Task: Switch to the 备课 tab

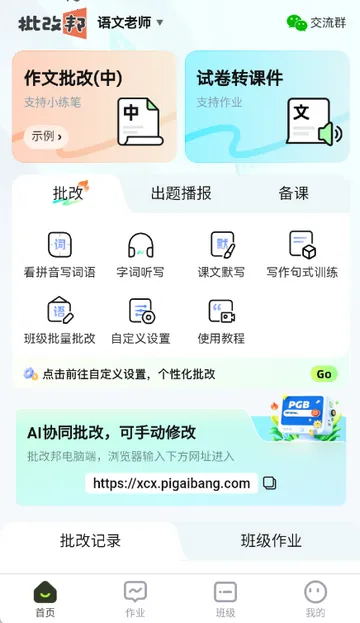Action: pyautogui.click(x=293, y=193)
